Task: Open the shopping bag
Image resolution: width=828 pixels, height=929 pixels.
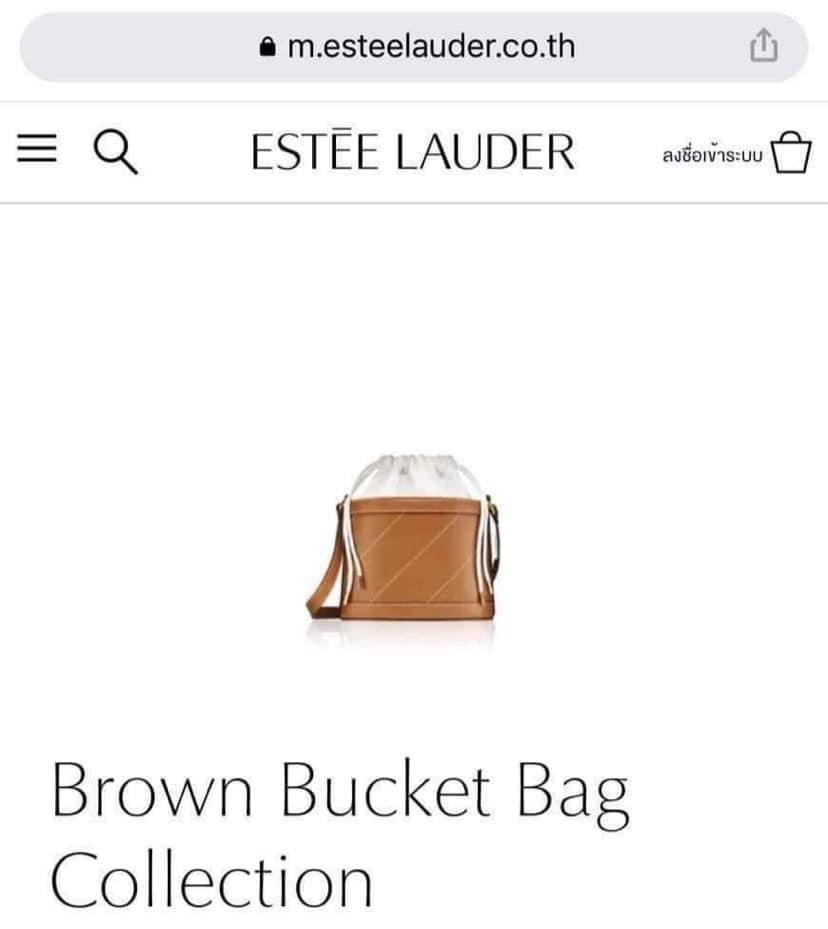Action: pos(790,151)
